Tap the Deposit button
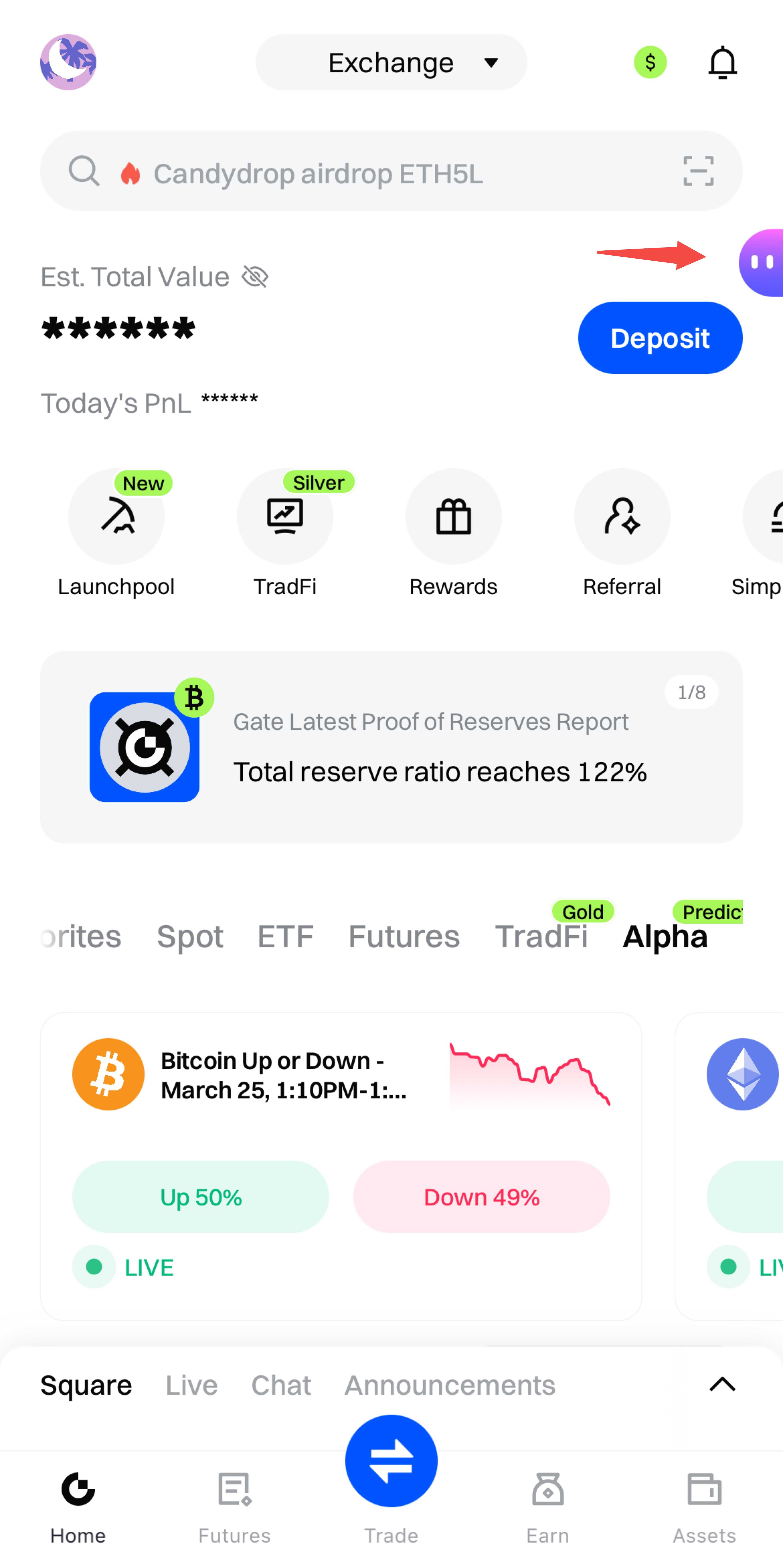Screen dimensions: 783x1568 click(660, 338)
